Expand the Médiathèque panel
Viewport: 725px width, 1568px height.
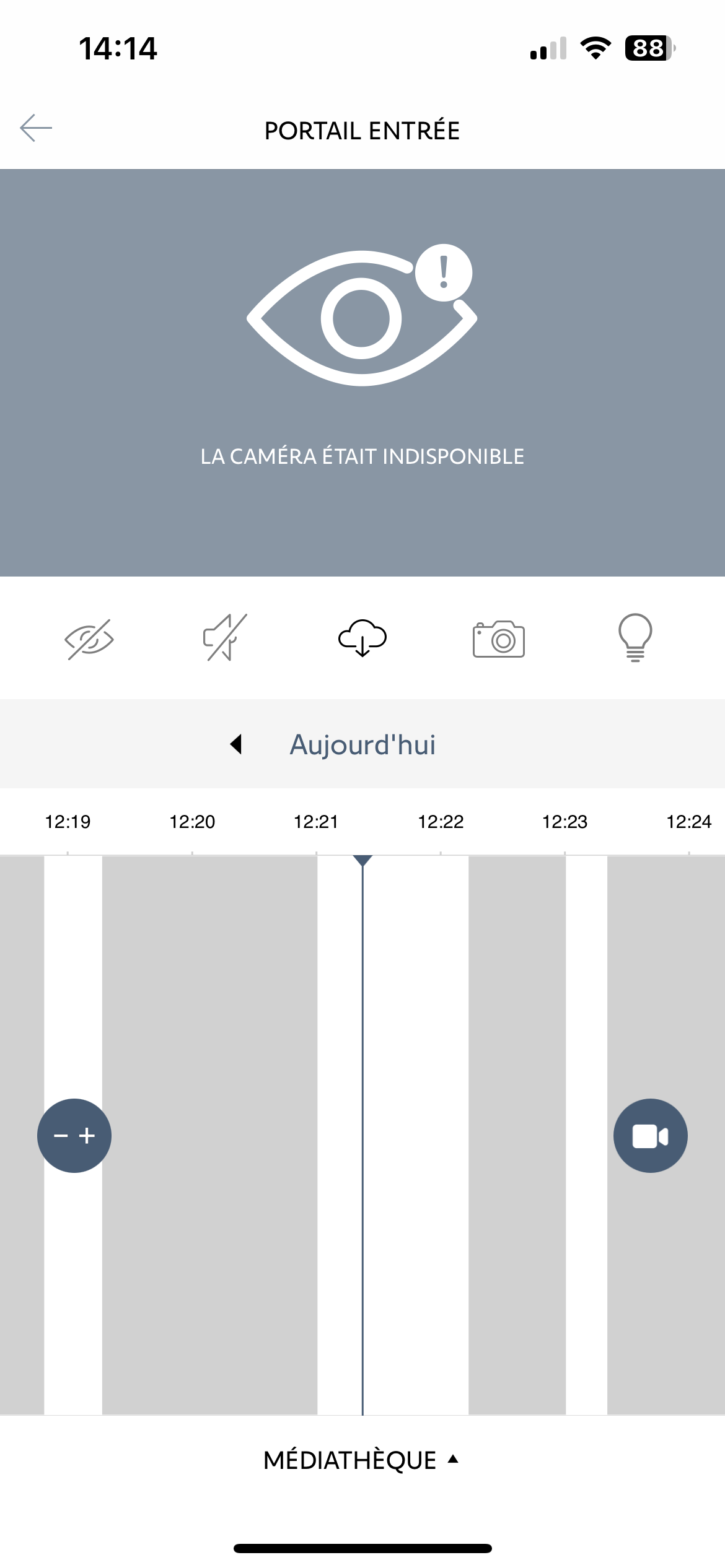[x=361, y=1460]
